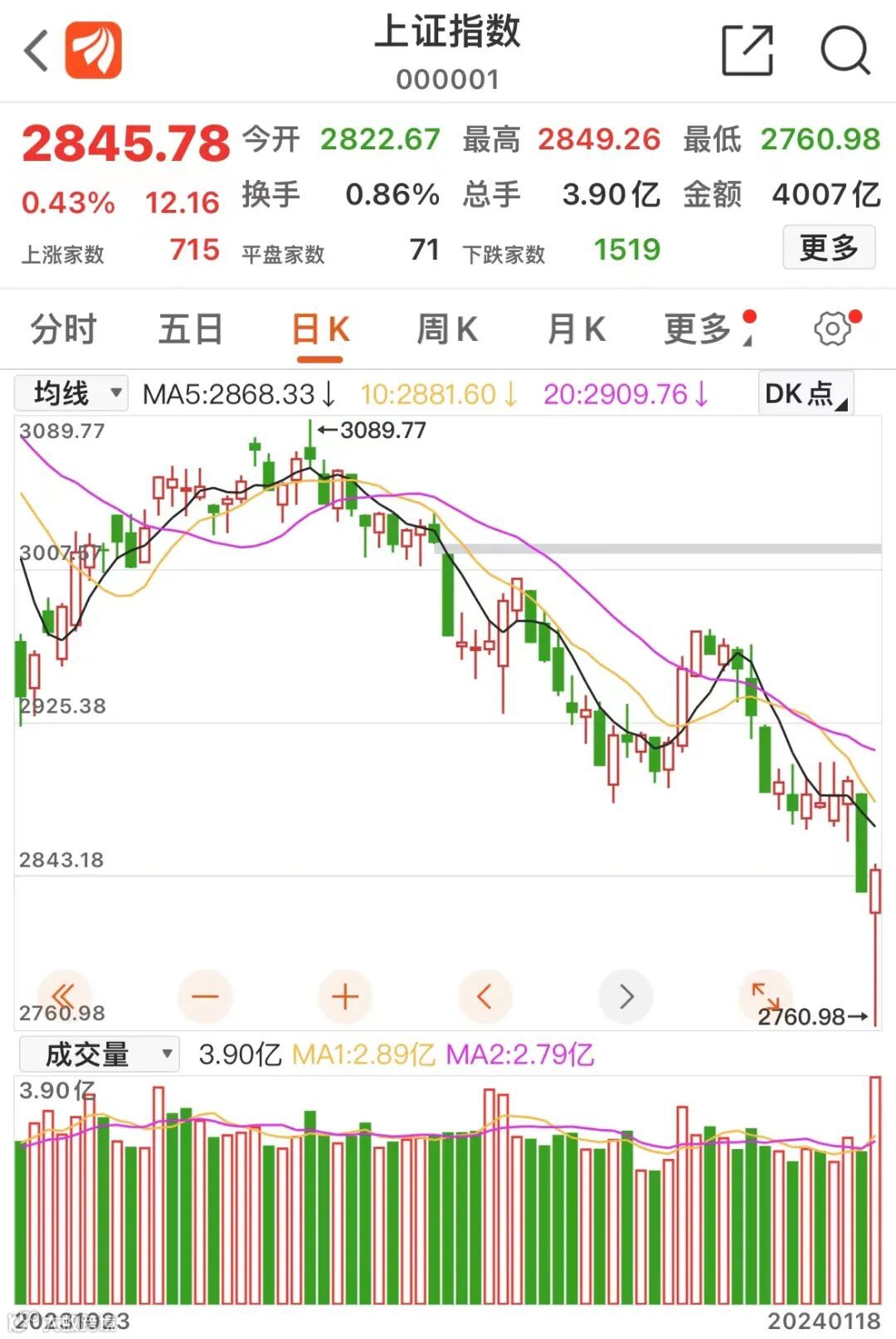This screenshot has width=896, height=1339.
Task: Expand the 更多 chart options menu
Action: [x=701, y=329]
